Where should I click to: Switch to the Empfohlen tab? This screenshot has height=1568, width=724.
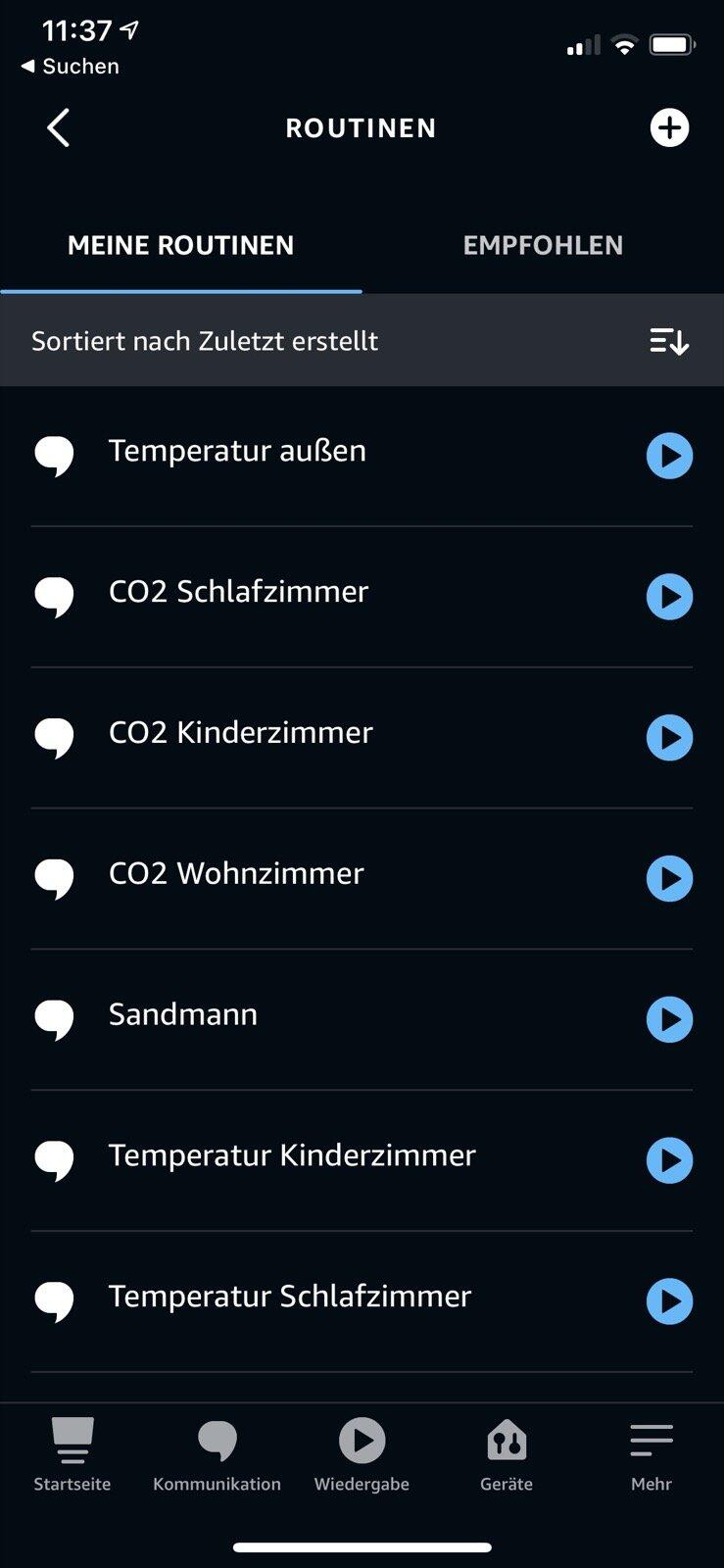(x=543, y=245)
